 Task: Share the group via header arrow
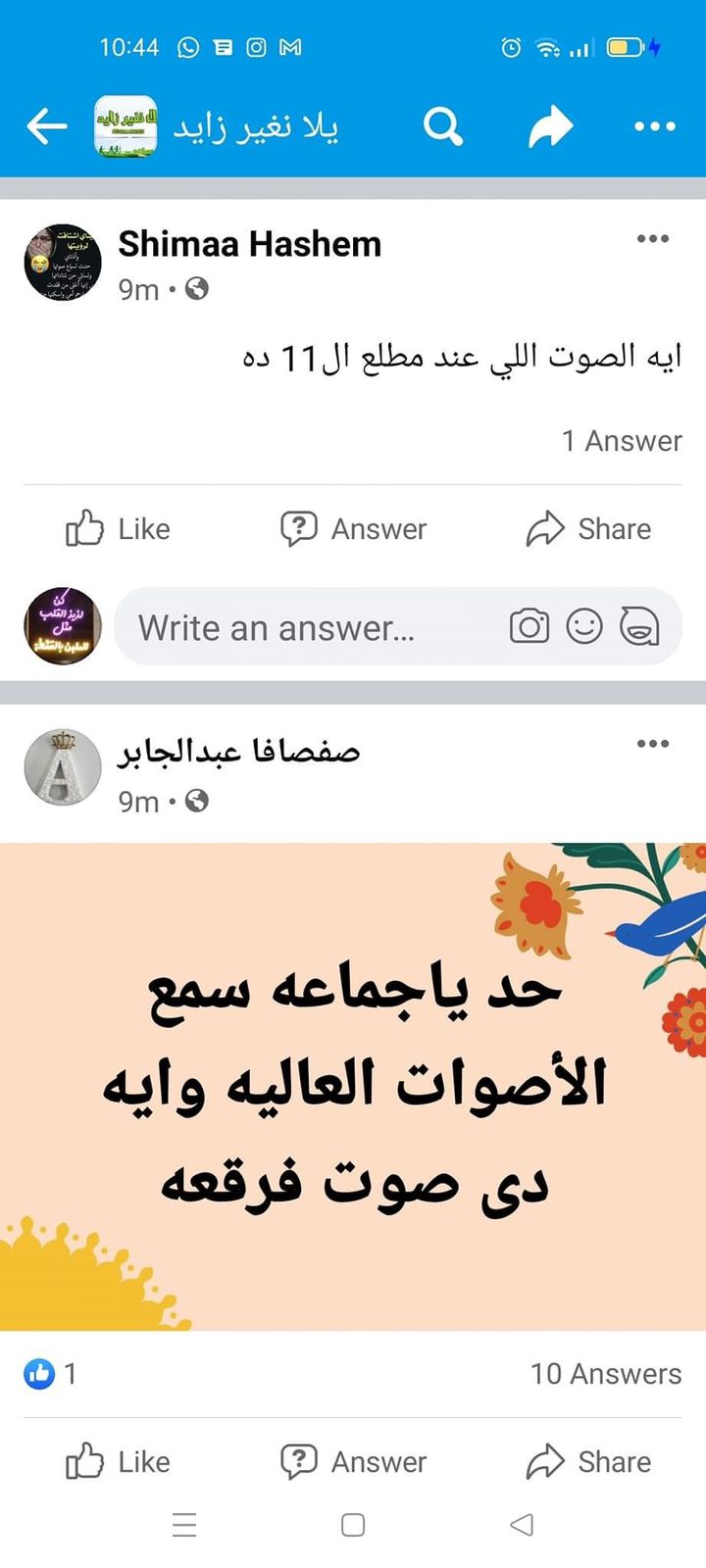(550, 126)
